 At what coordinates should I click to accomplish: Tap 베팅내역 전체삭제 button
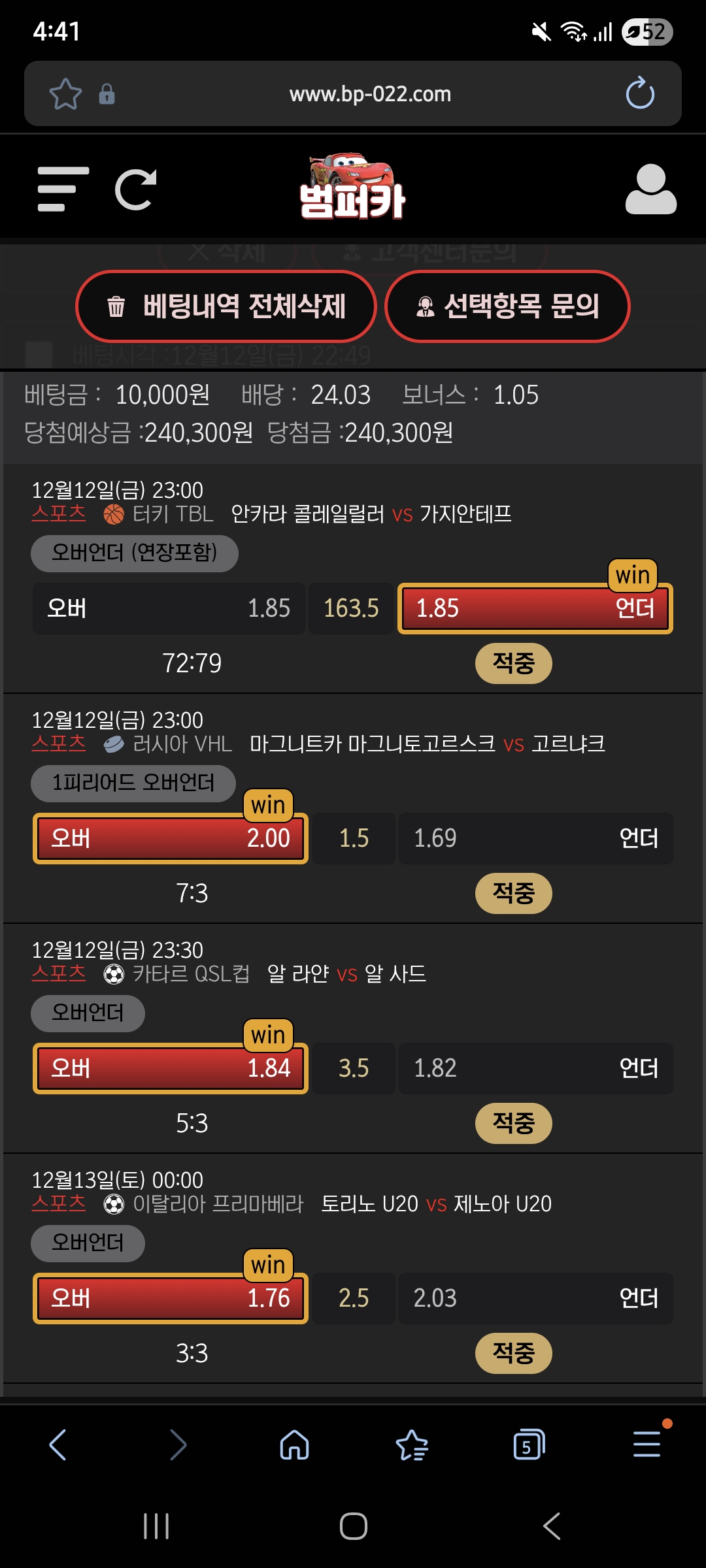226,306
